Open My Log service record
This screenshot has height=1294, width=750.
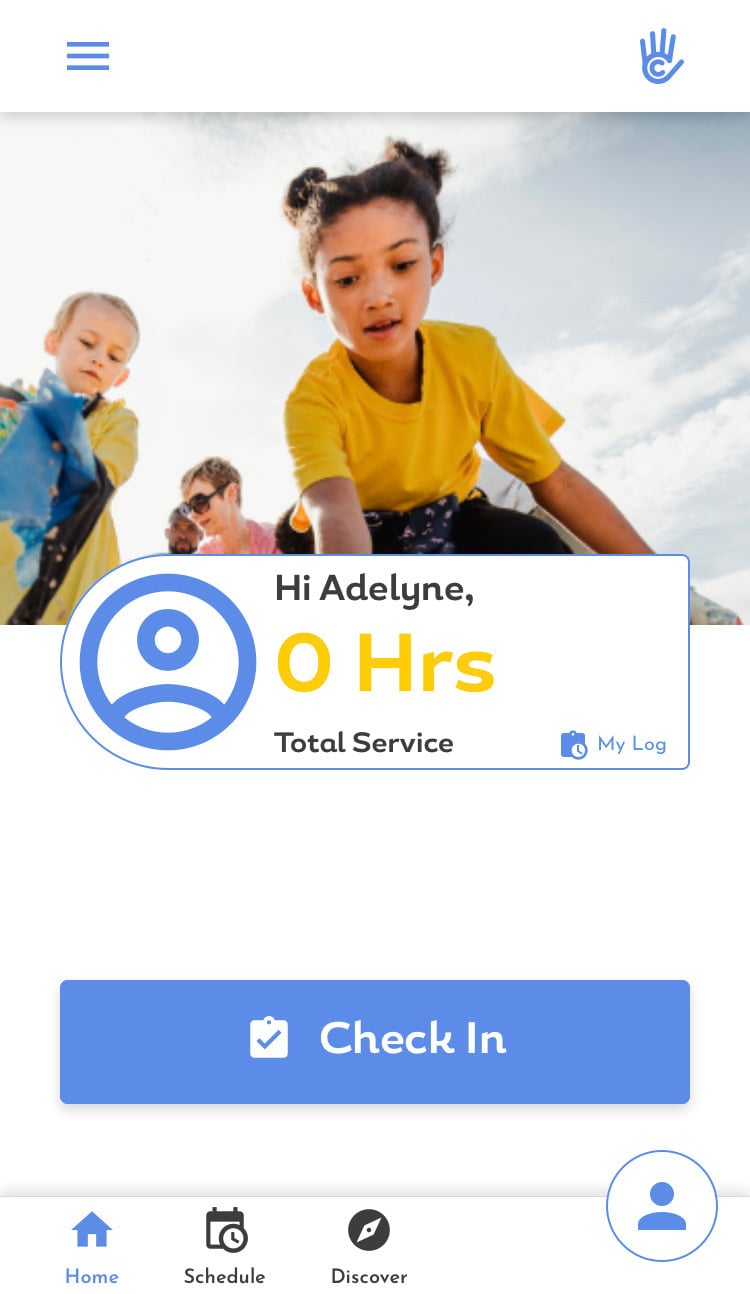pyautogui.click(x=613, y=744)
